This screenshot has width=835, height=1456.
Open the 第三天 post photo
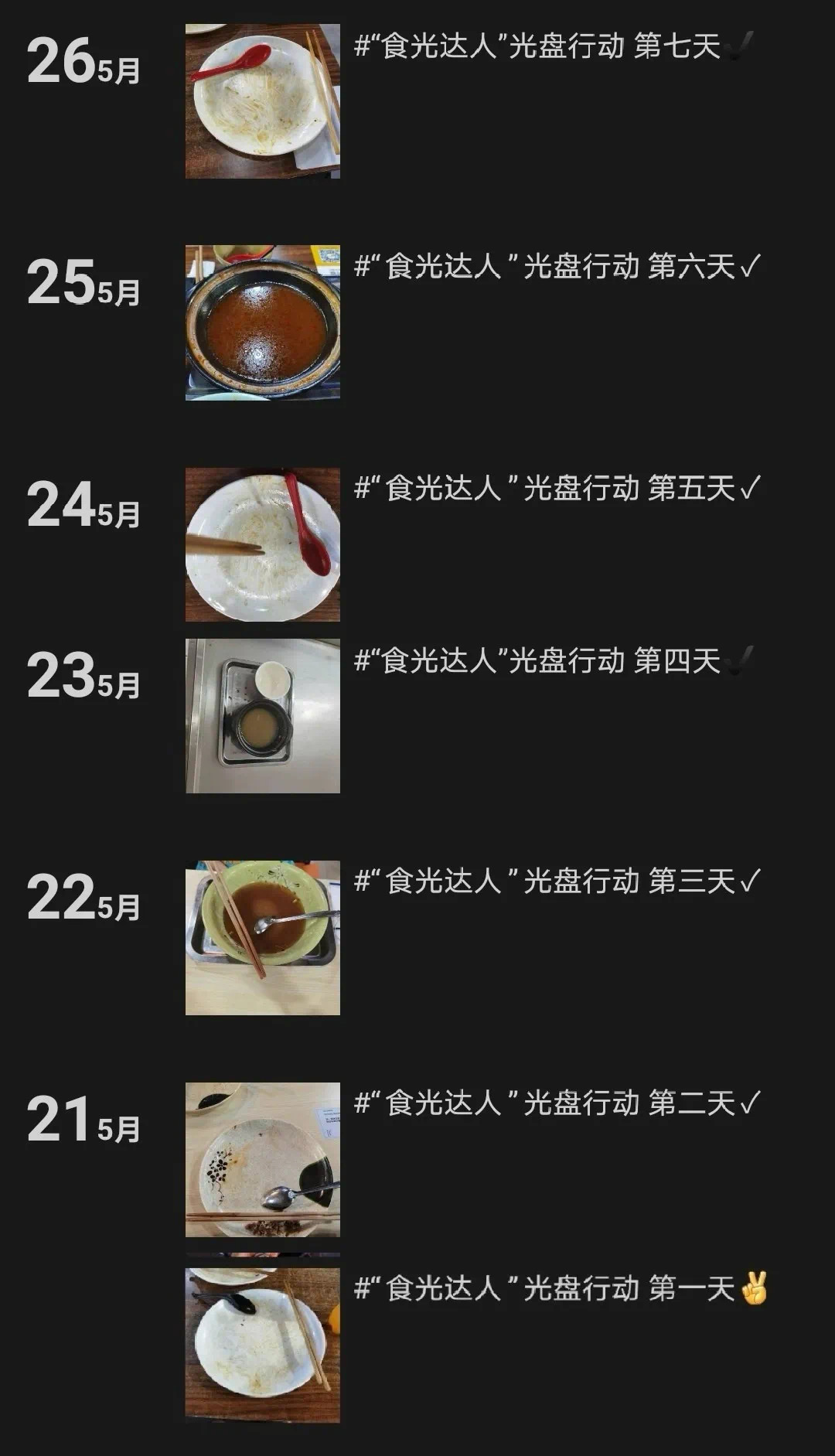pos(262,937)
